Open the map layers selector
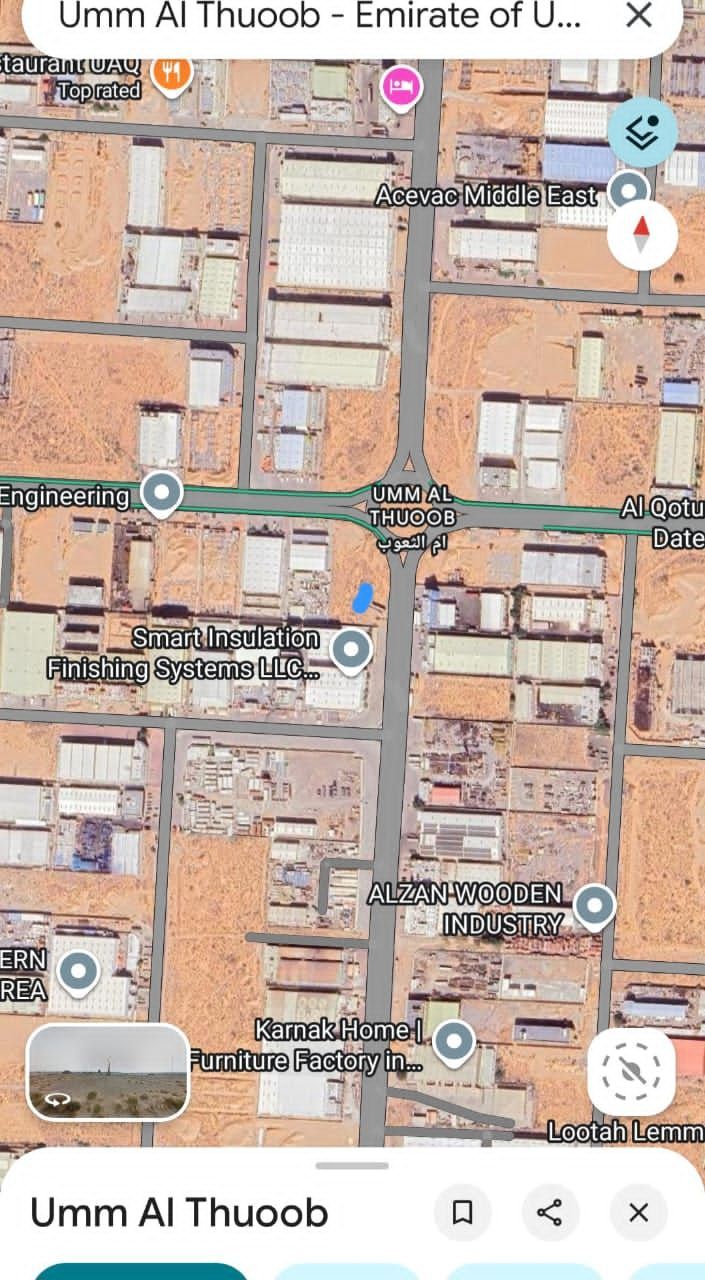 [x=642, y=132]
